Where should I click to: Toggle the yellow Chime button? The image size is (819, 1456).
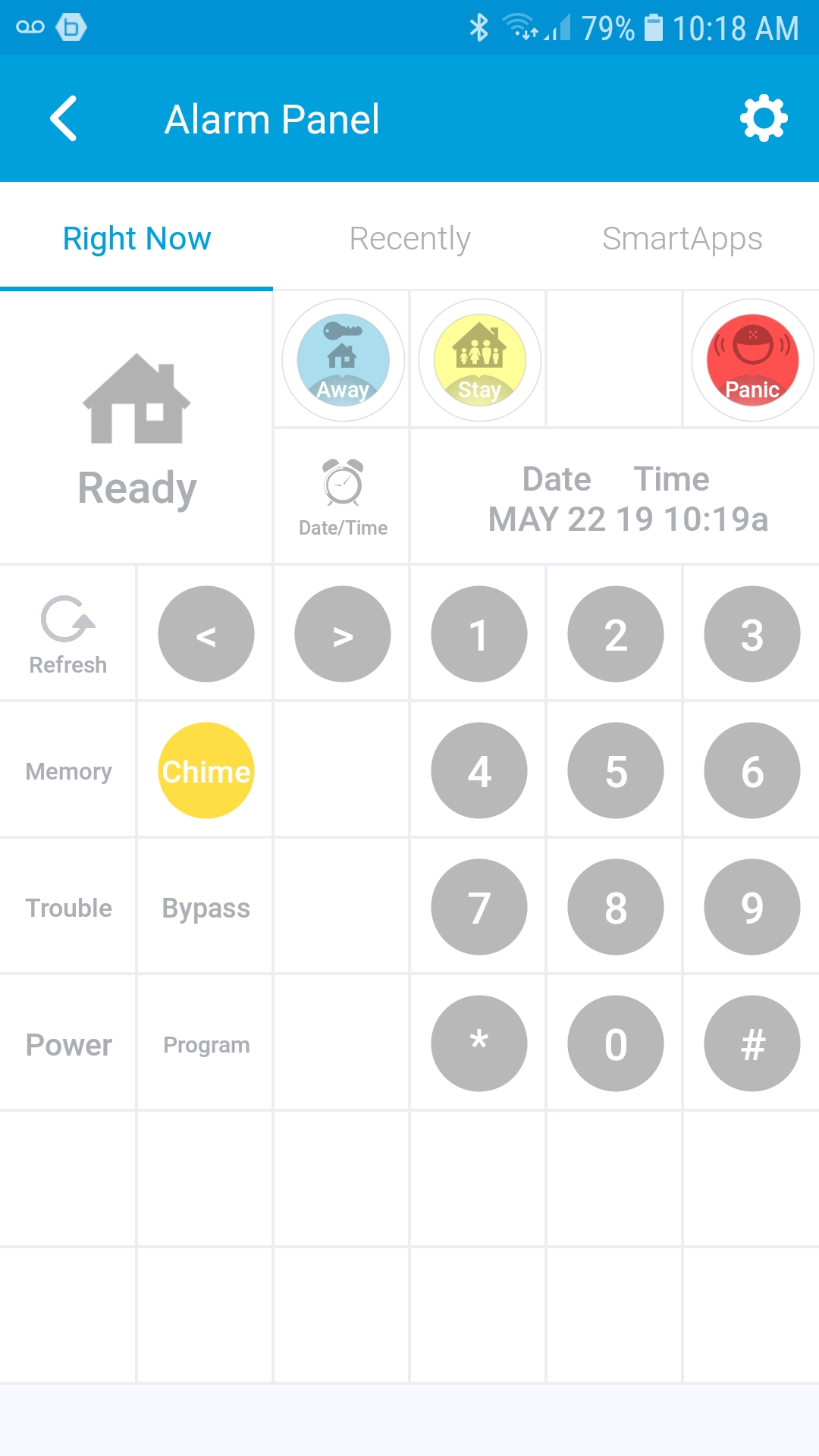coord(206,770)
